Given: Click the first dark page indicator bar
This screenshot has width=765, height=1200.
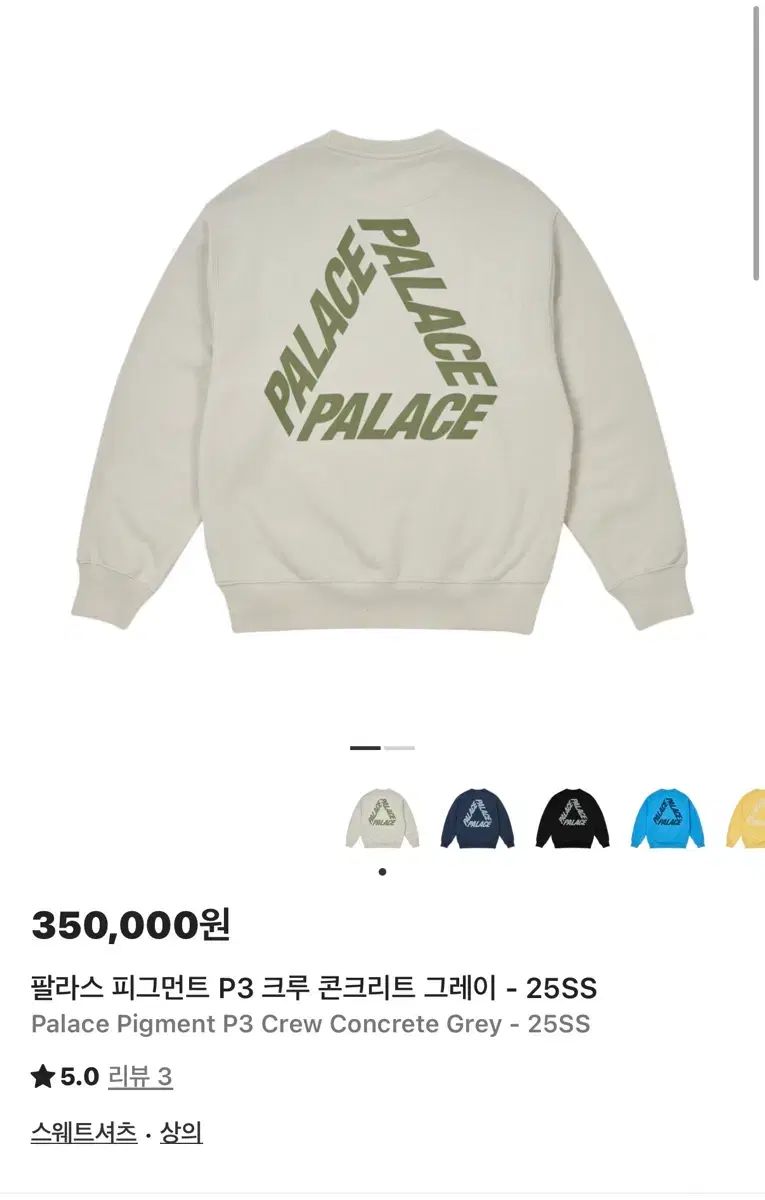Looking at the screenshot, I should [x=365, y=748].
